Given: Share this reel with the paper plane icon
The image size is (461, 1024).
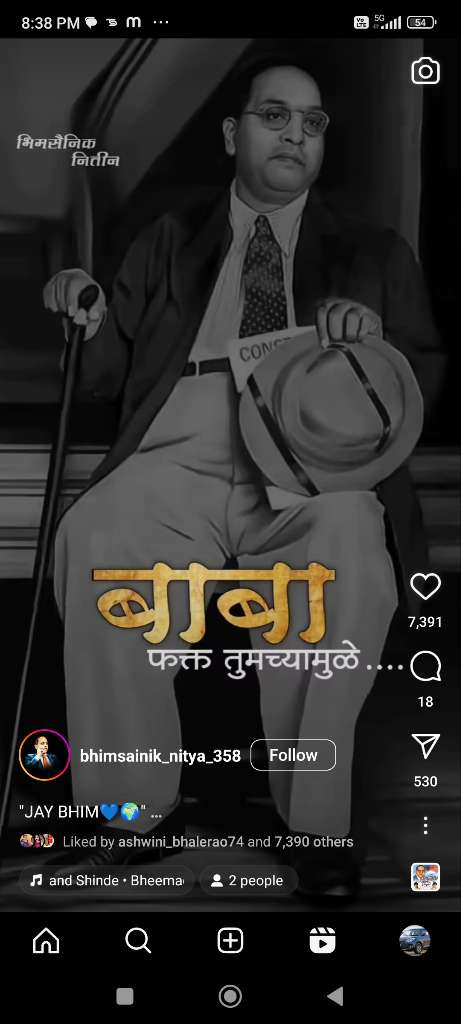Looking at the screenshot, I should coord(425,746).
